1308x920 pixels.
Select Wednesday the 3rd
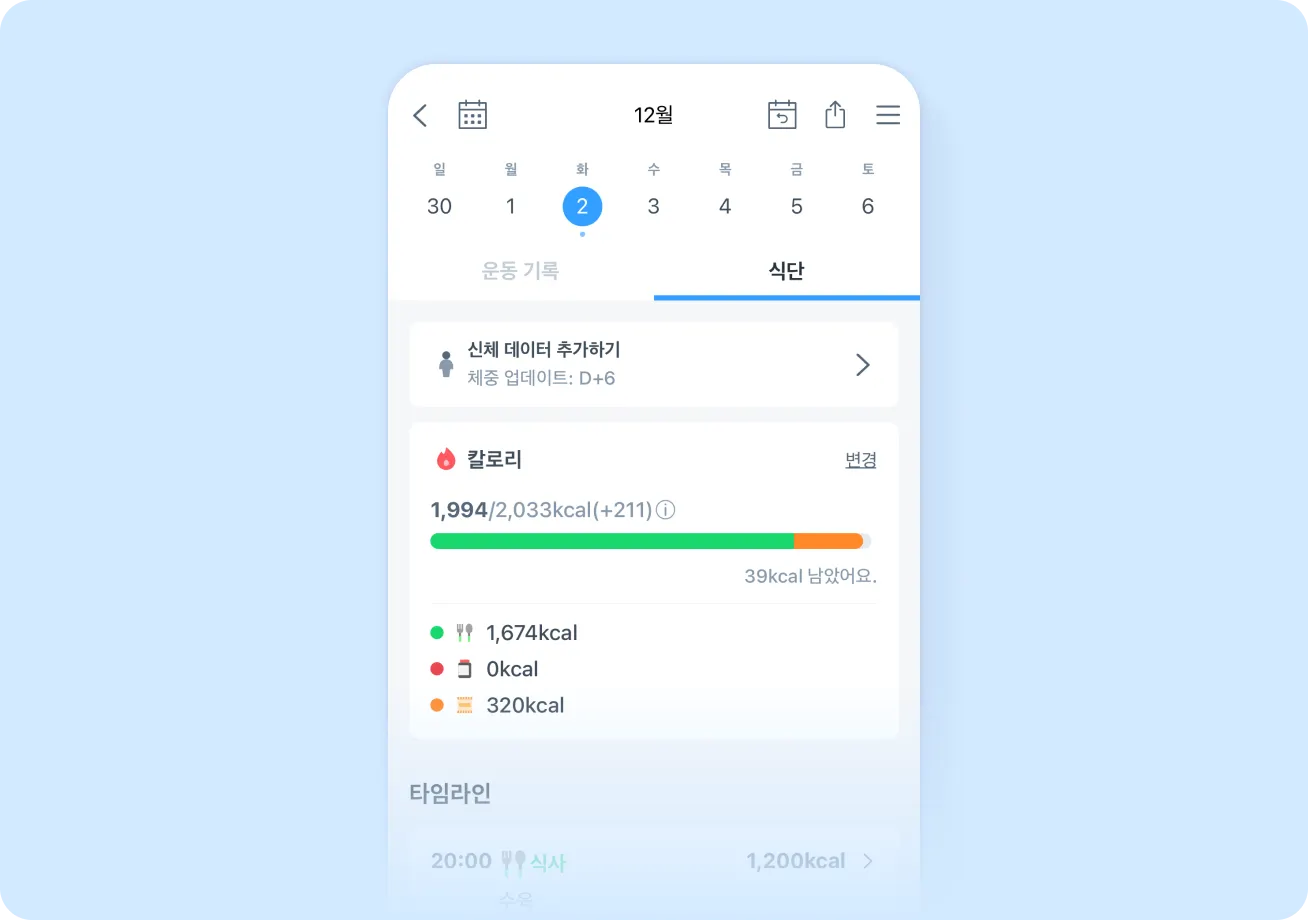pos(653,206)
